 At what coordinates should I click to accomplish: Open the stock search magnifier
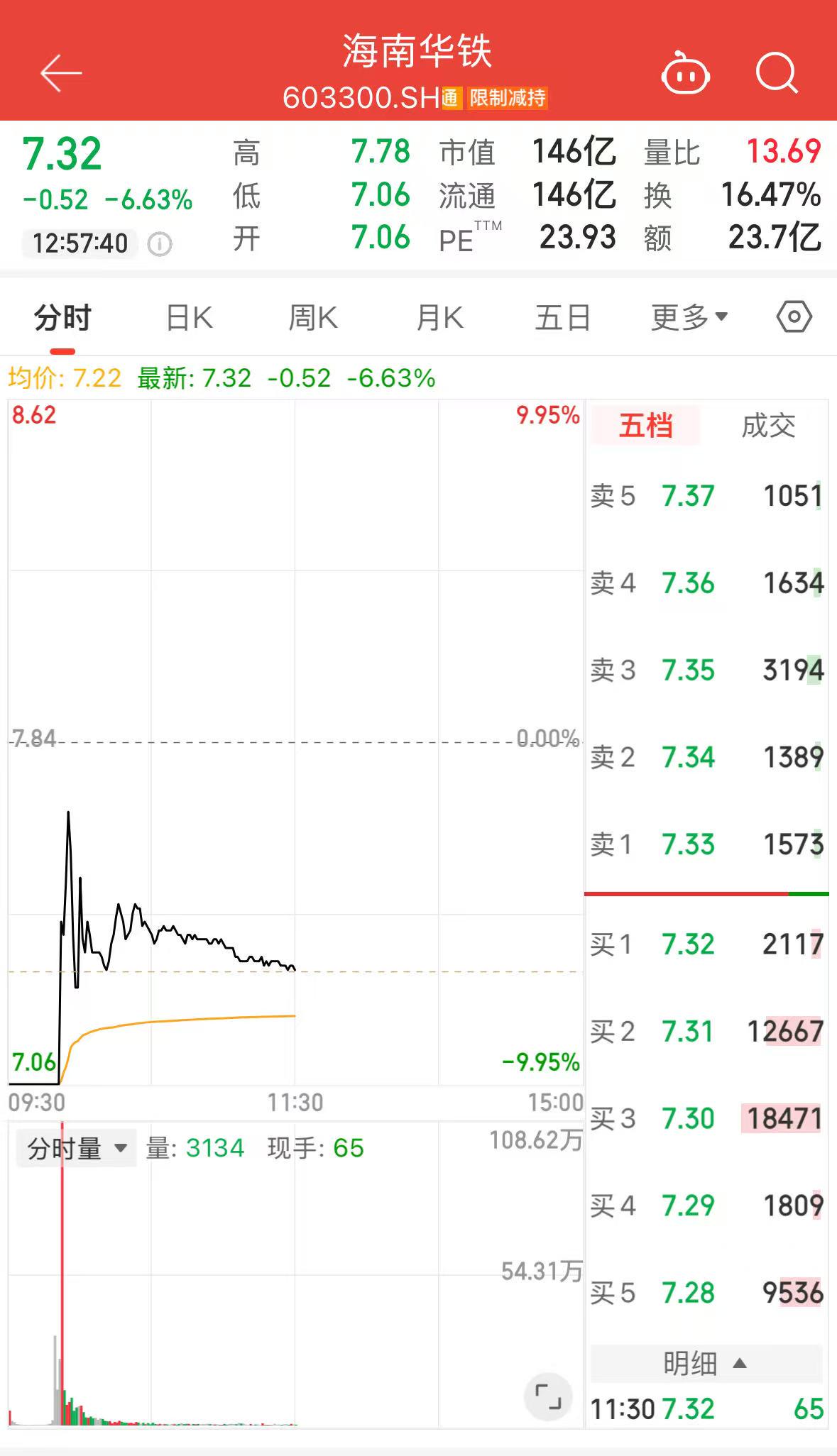777,73
